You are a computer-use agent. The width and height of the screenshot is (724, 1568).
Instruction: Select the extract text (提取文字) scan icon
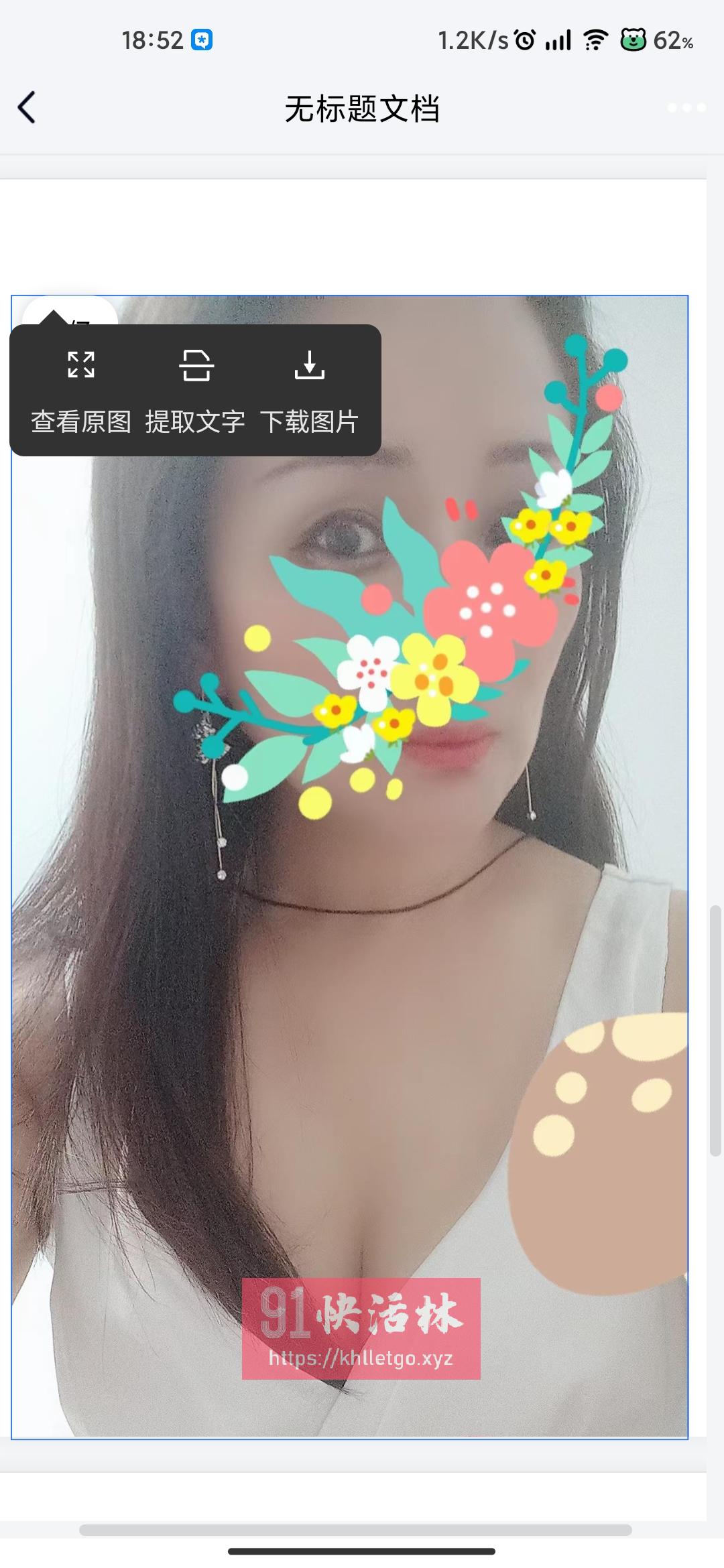click(x=195, y=366)
